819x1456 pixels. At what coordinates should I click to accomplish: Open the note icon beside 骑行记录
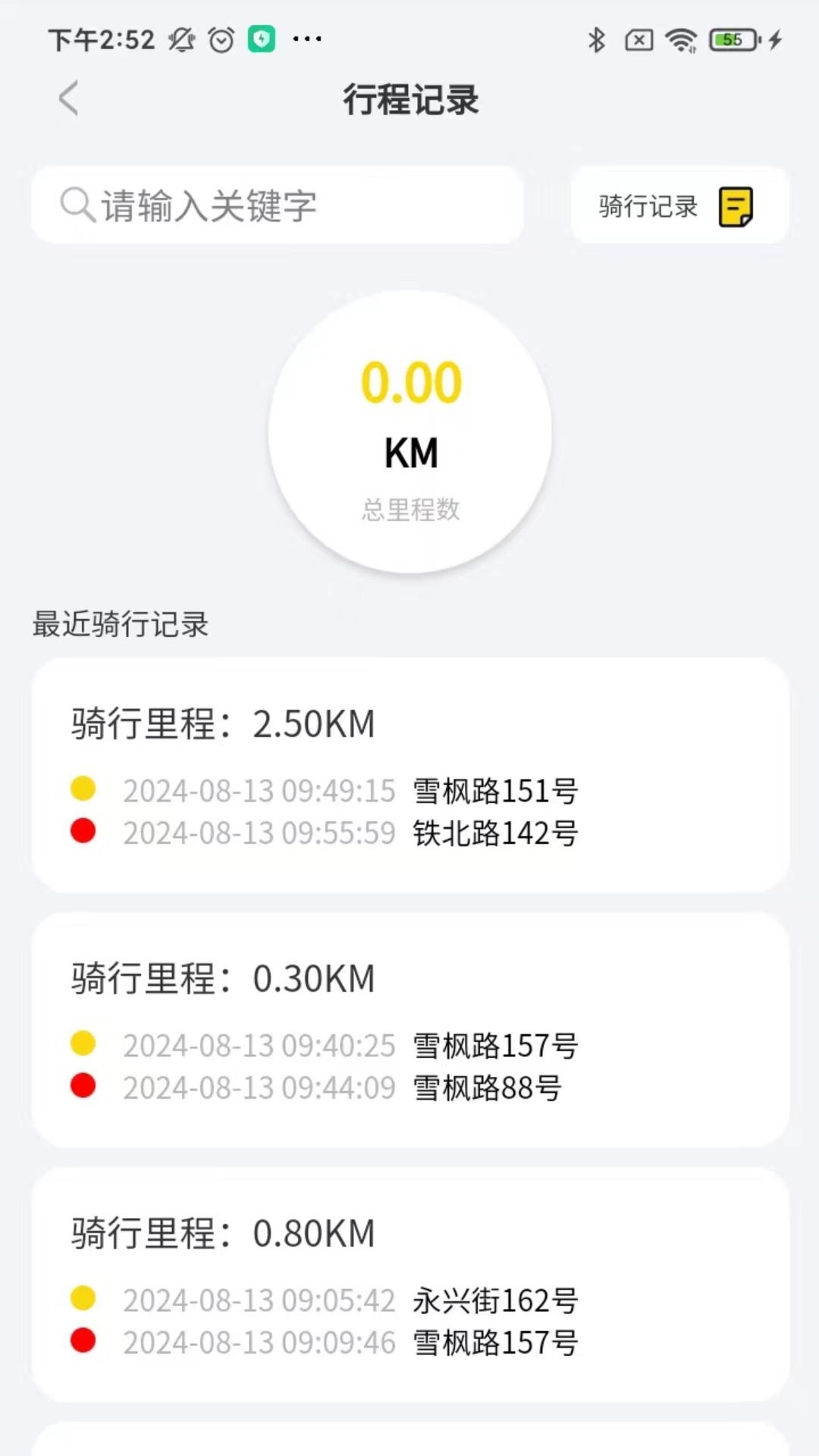[734, 206]
